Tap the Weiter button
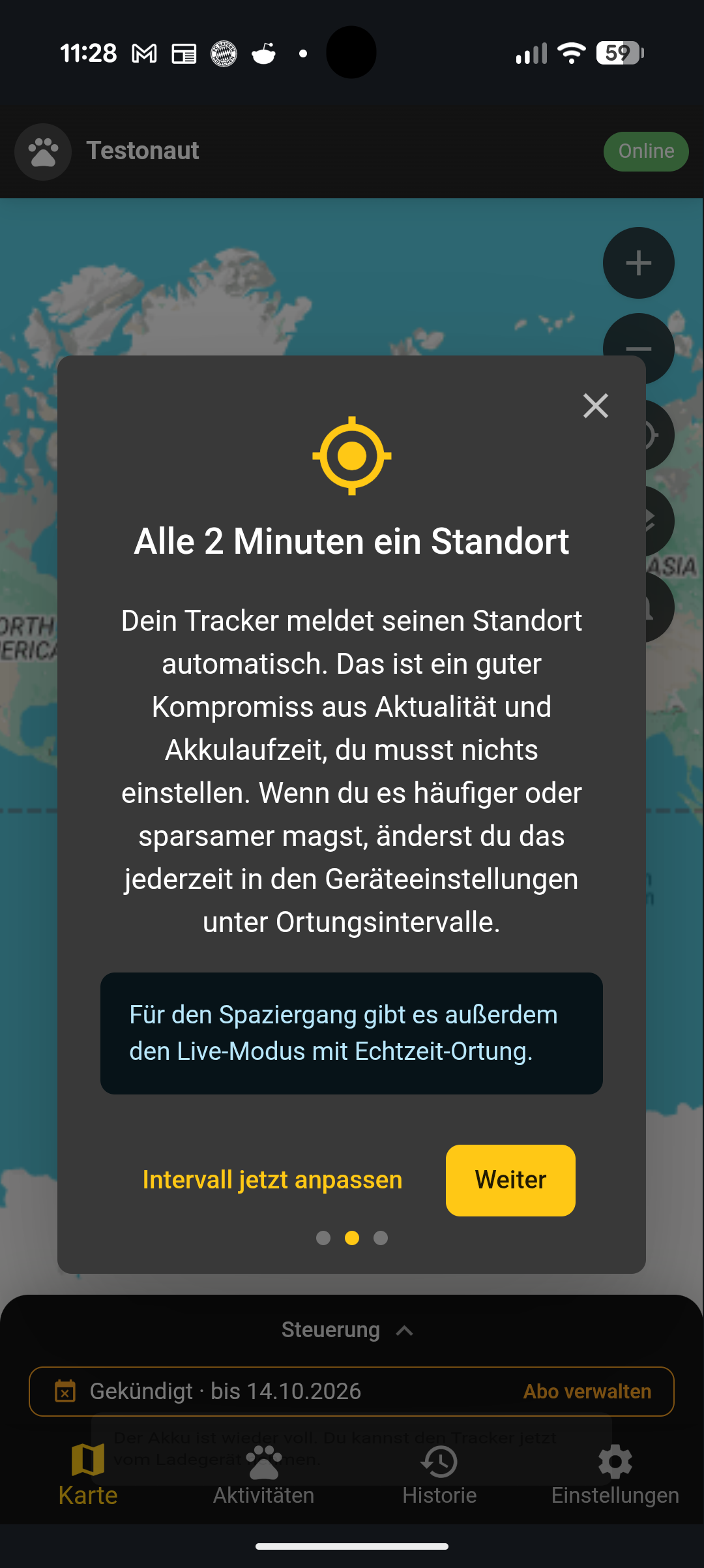 click(x=510, y=1180)
